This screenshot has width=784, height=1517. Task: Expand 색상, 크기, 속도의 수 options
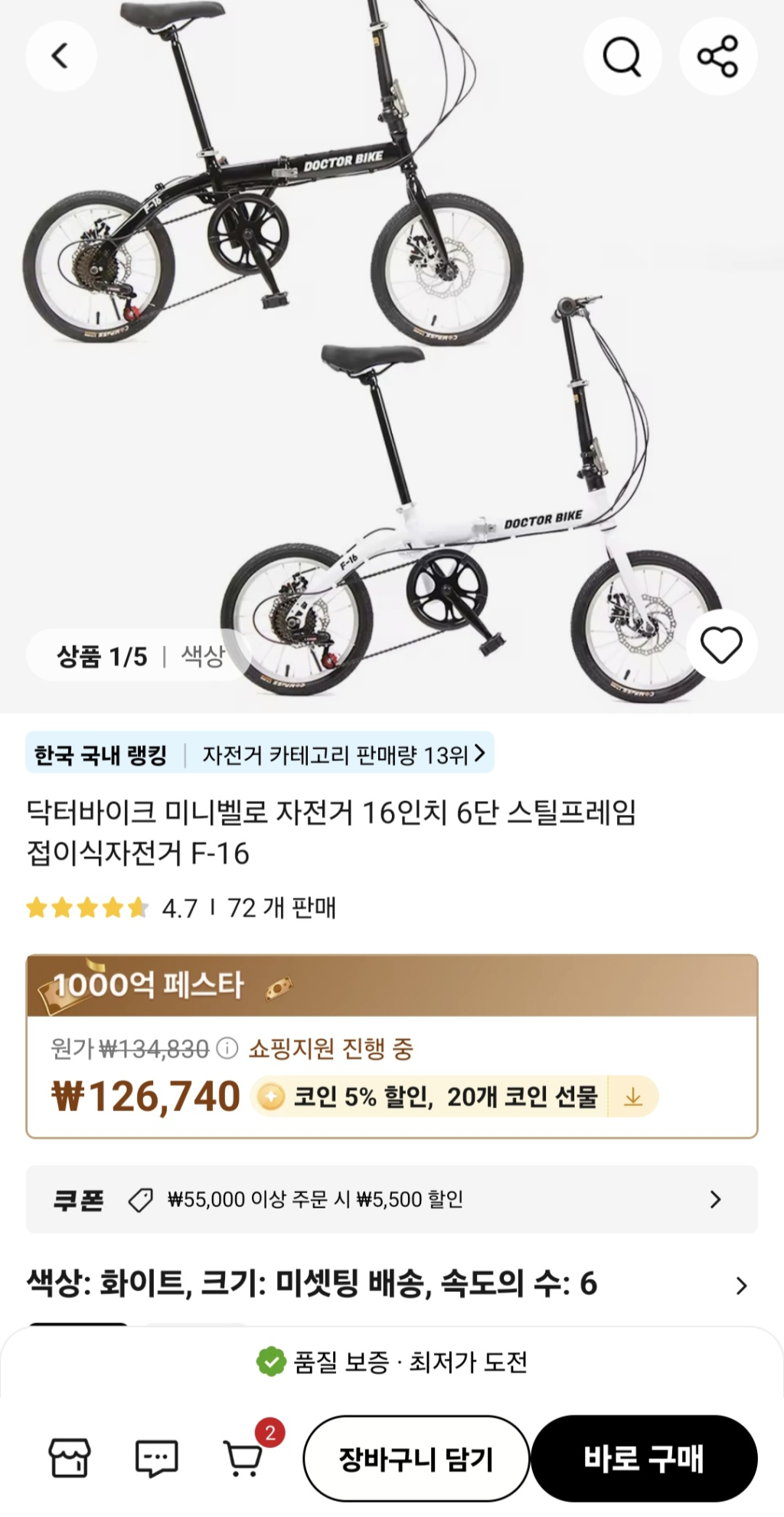coord(740,1286)
